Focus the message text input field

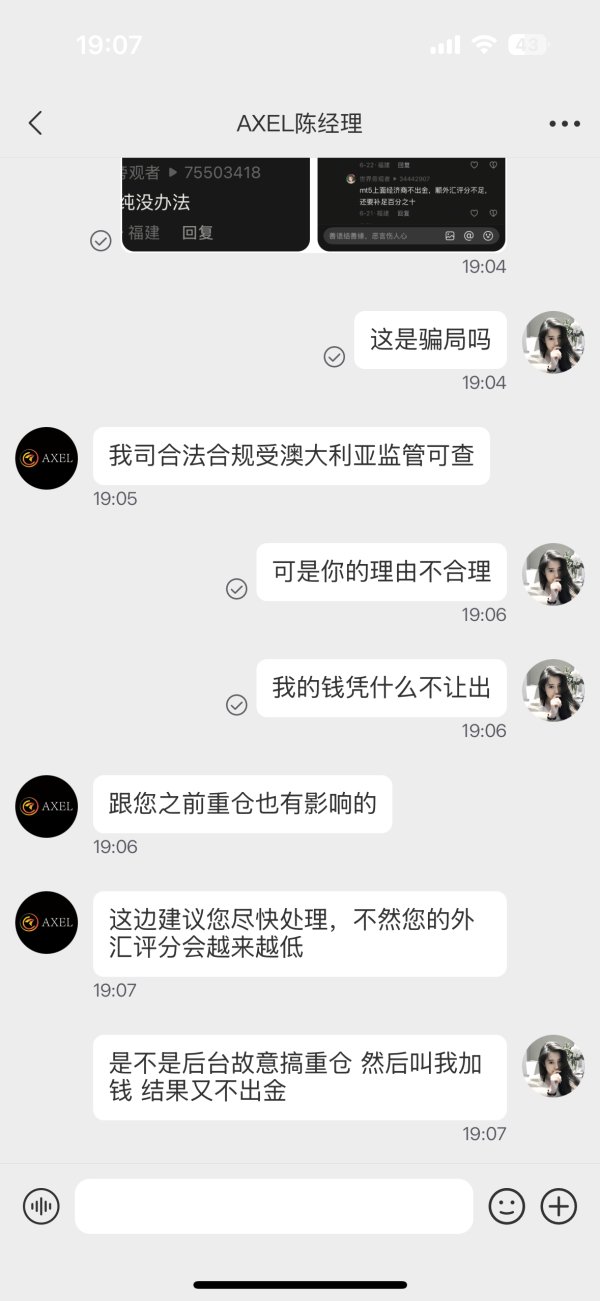pyautogui.click(x=274, y=1206)
